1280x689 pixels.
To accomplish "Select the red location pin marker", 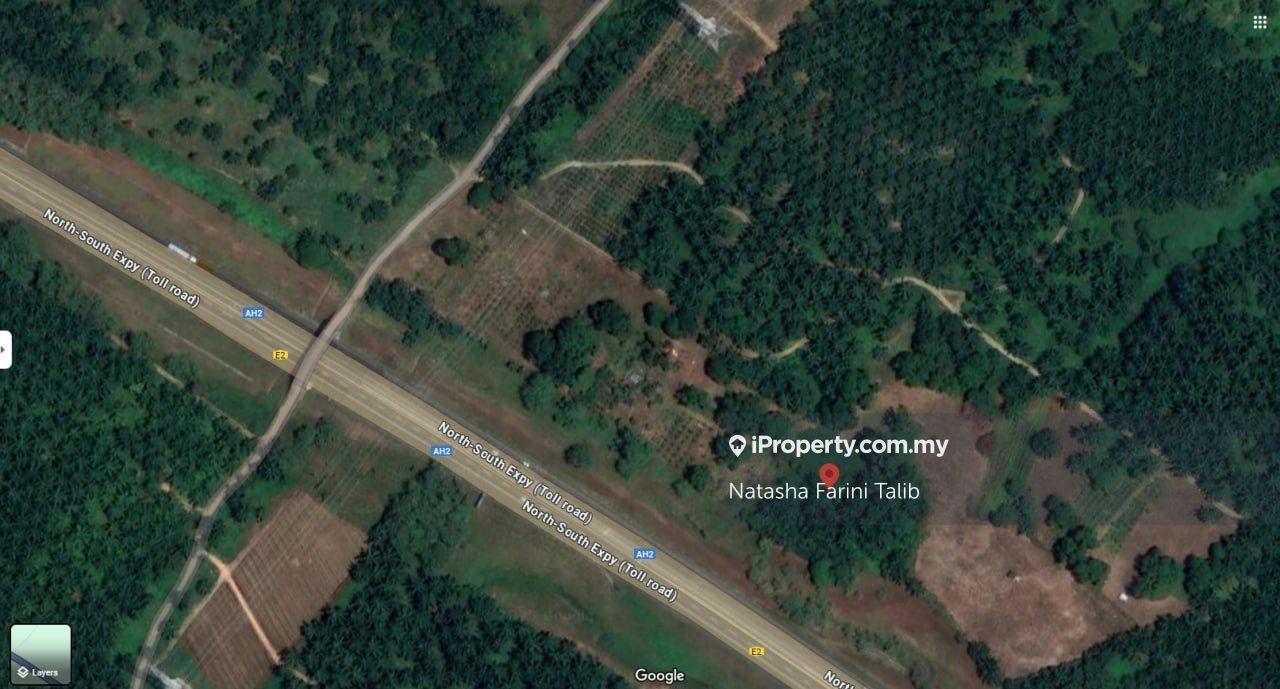I will click(x=828, y=474).
